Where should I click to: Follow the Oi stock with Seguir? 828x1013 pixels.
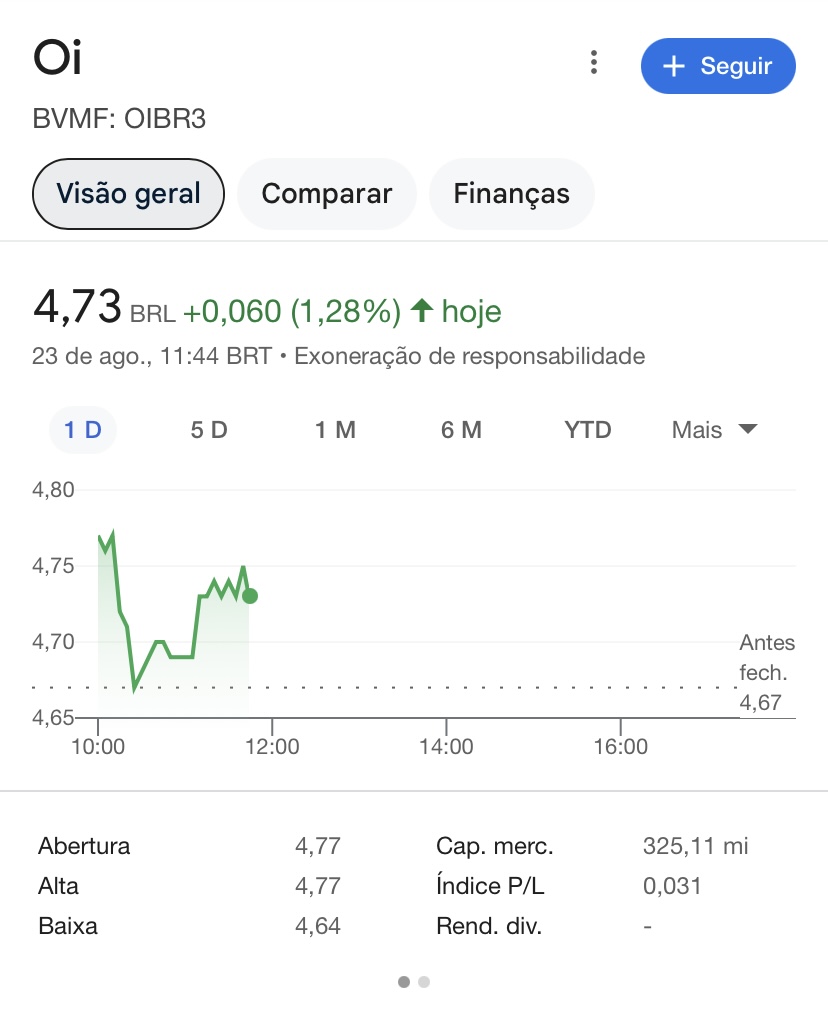pyautogui.click(x=718, y=66)
